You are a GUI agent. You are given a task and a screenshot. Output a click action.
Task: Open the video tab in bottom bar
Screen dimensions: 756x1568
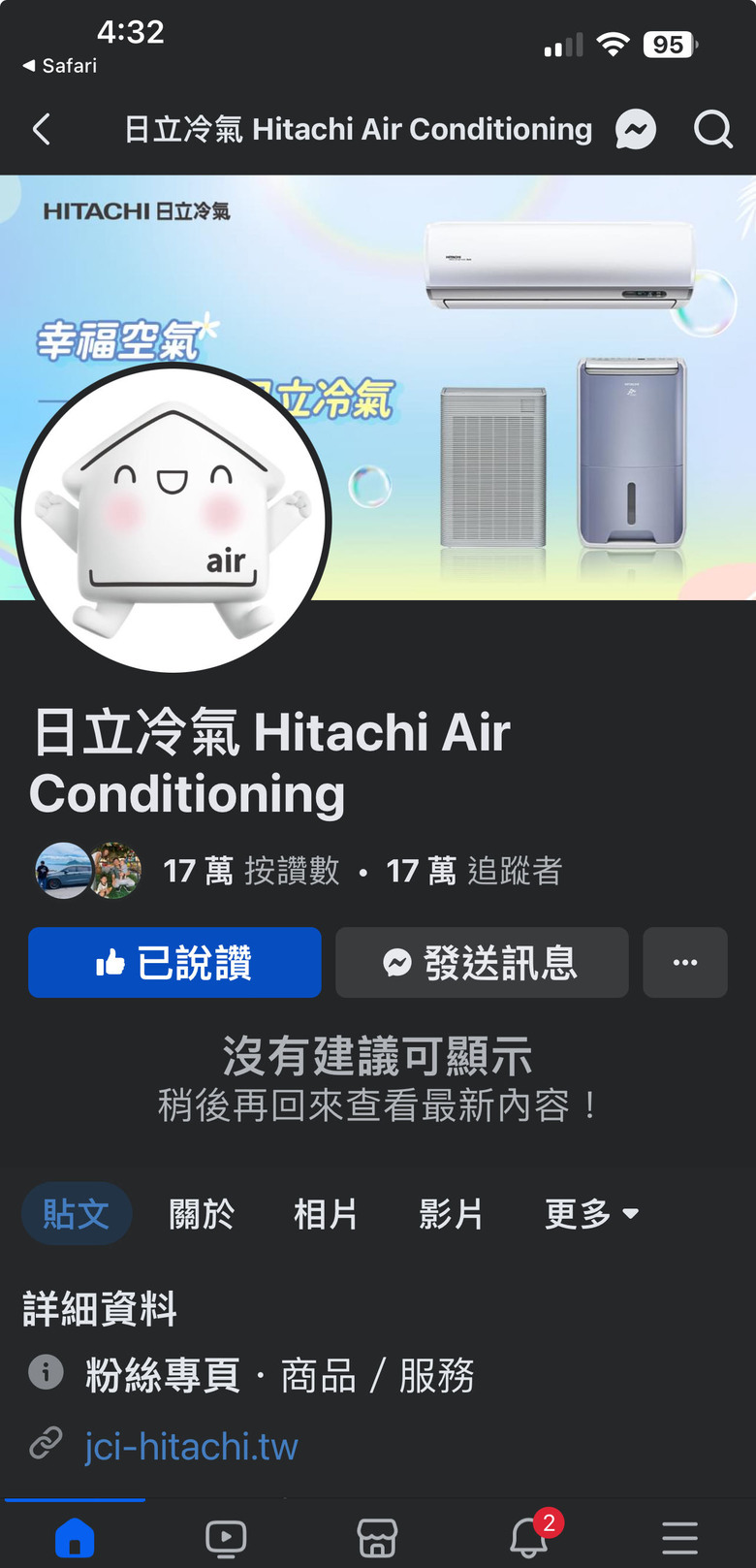226,1537
